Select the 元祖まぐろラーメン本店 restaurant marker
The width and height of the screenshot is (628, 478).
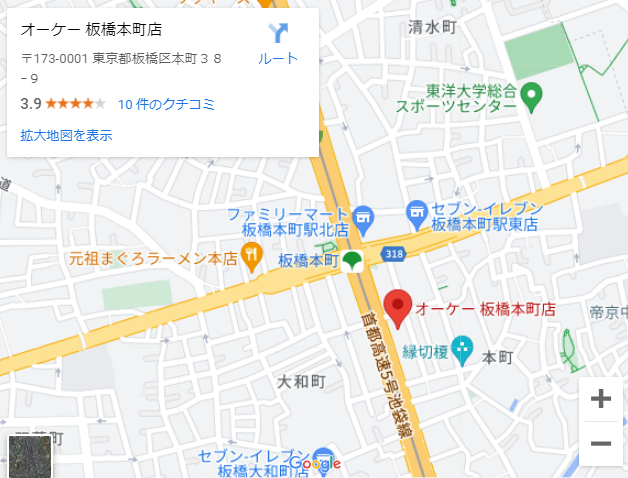pos(250,257)
